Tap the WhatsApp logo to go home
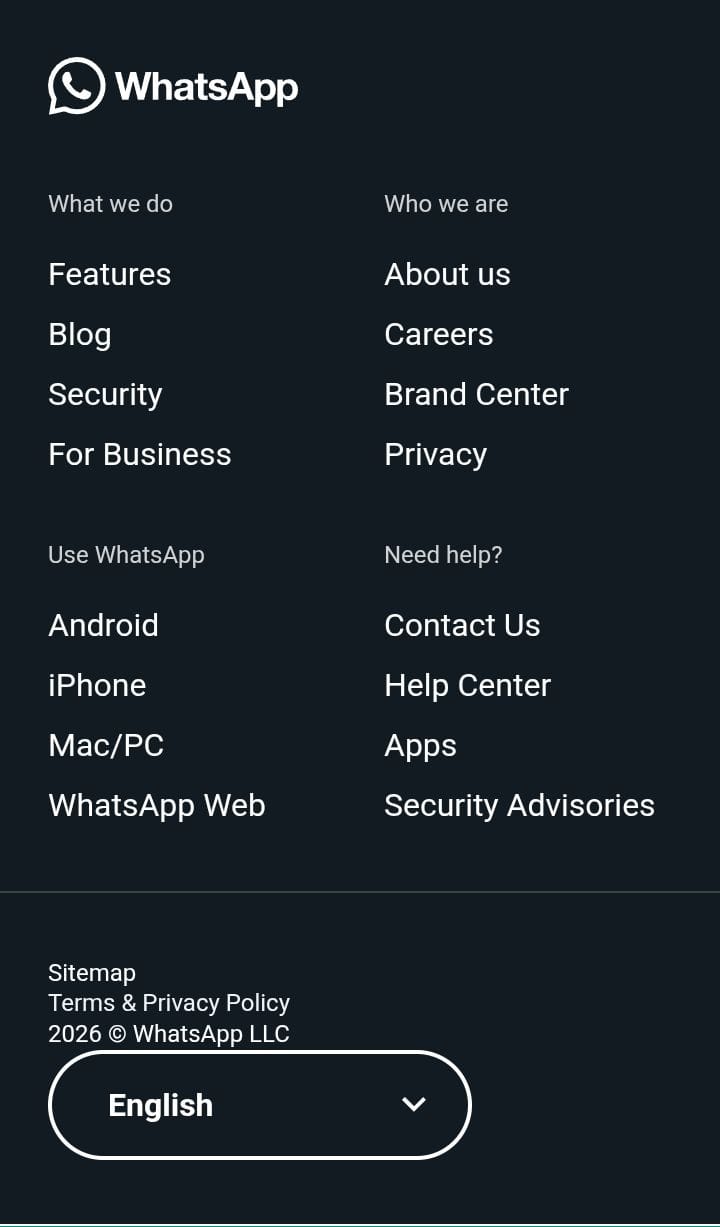The image size is (720, 1227). tap(173, 86)
